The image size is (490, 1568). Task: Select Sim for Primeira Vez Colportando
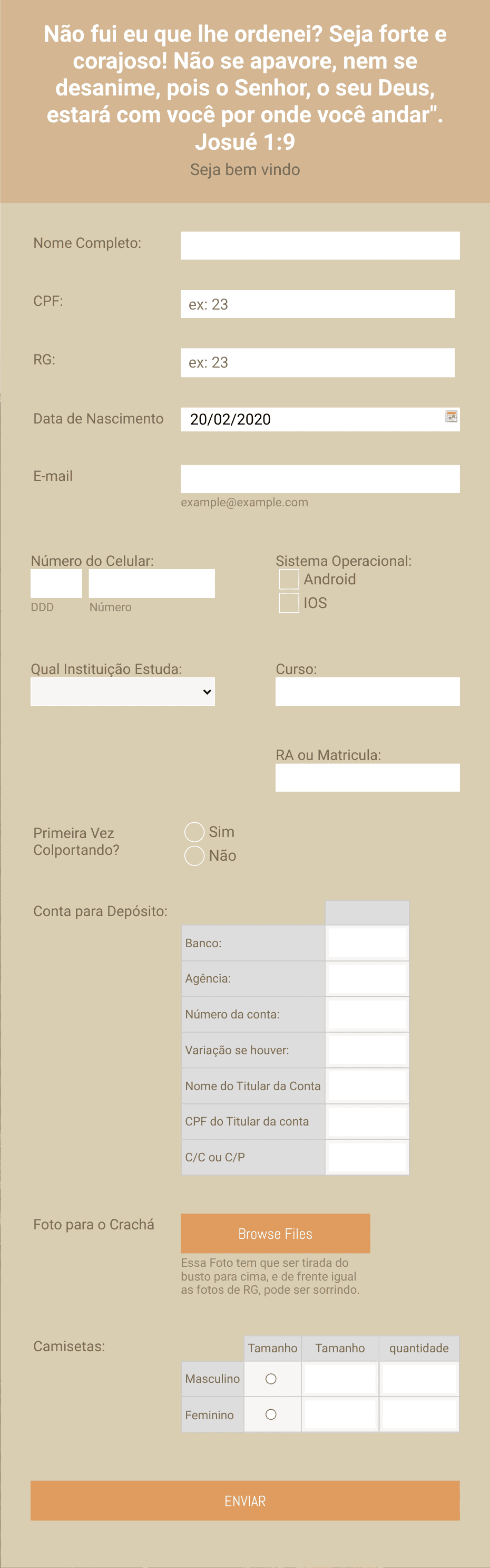194,832
